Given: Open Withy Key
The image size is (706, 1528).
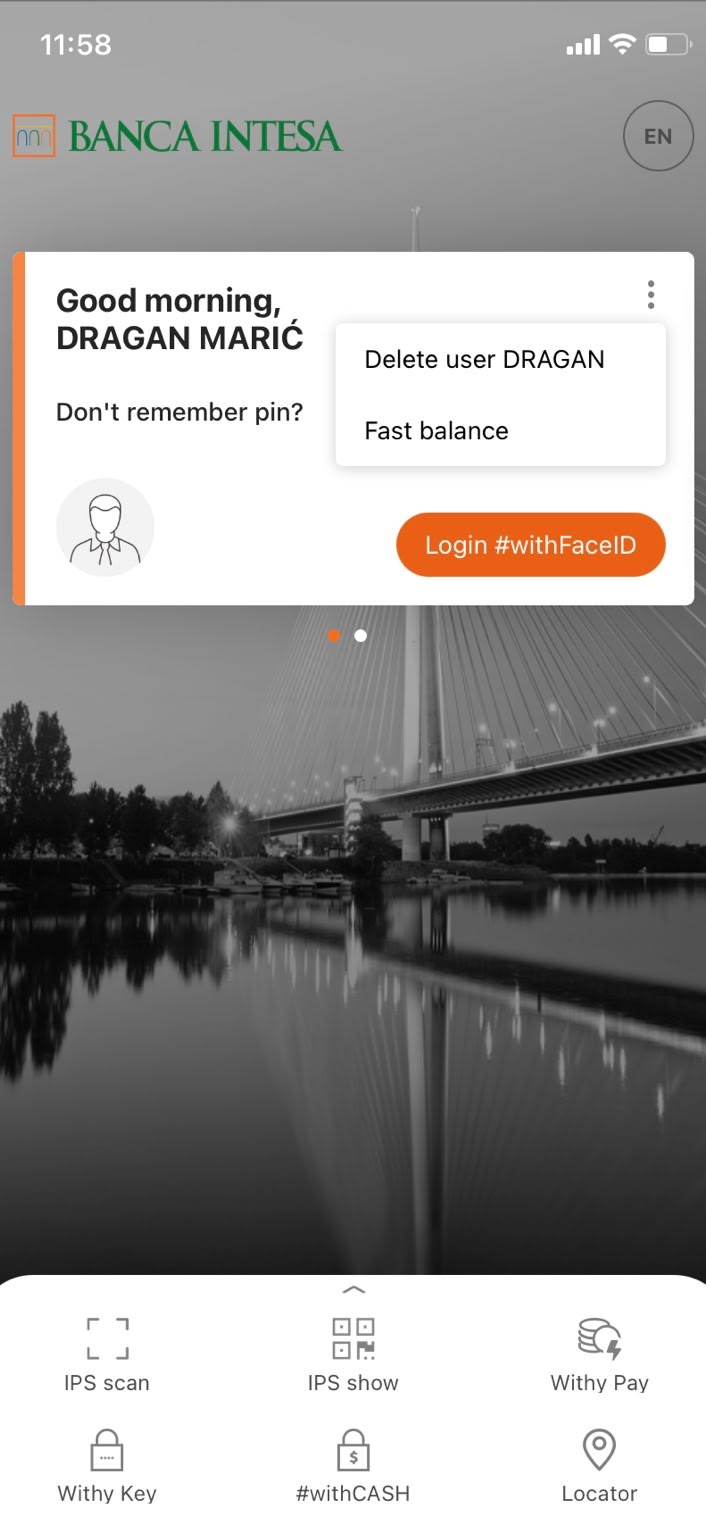Looking at the screenshot, I should click(x=107, y=1464).
